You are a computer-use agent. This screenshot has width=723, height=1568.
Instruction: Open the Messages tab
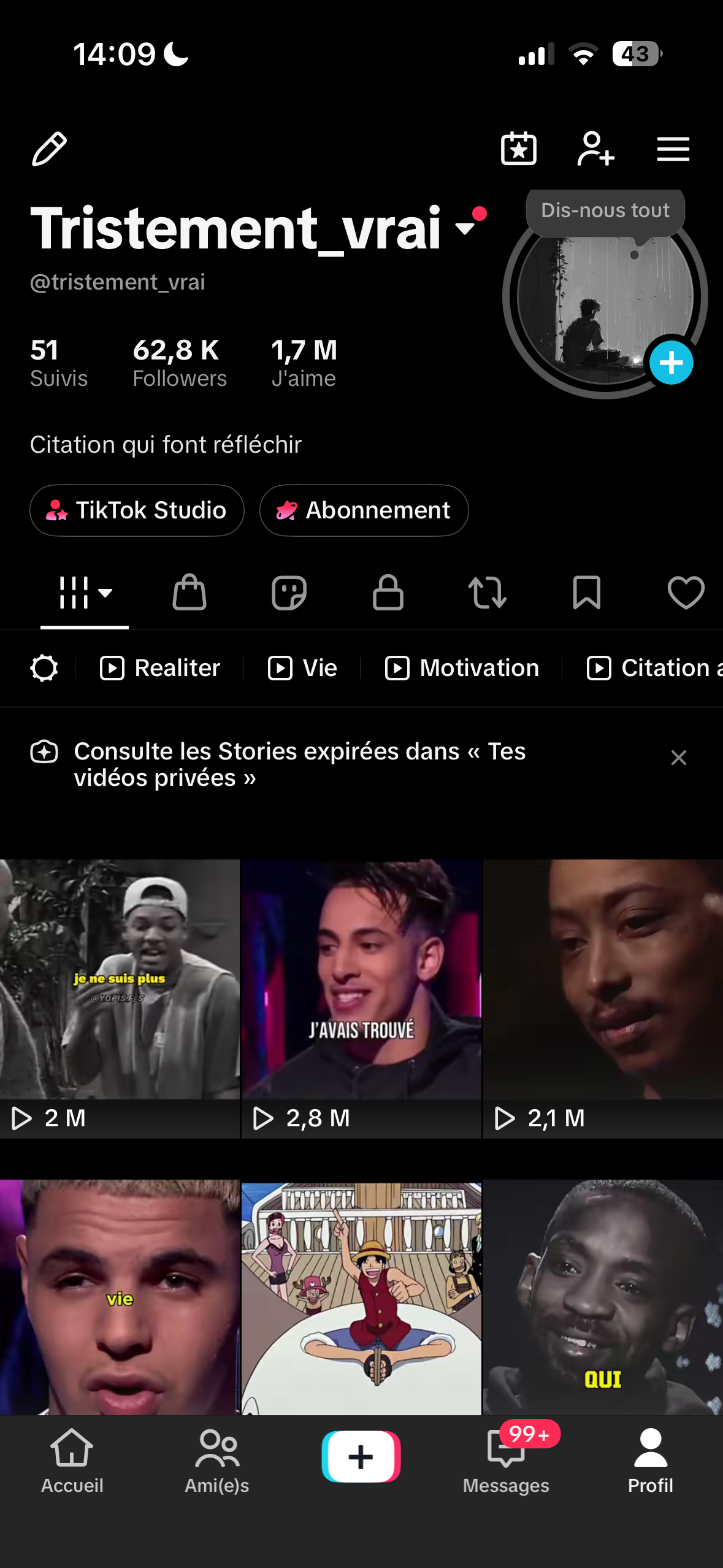[x=506, y=1461]
